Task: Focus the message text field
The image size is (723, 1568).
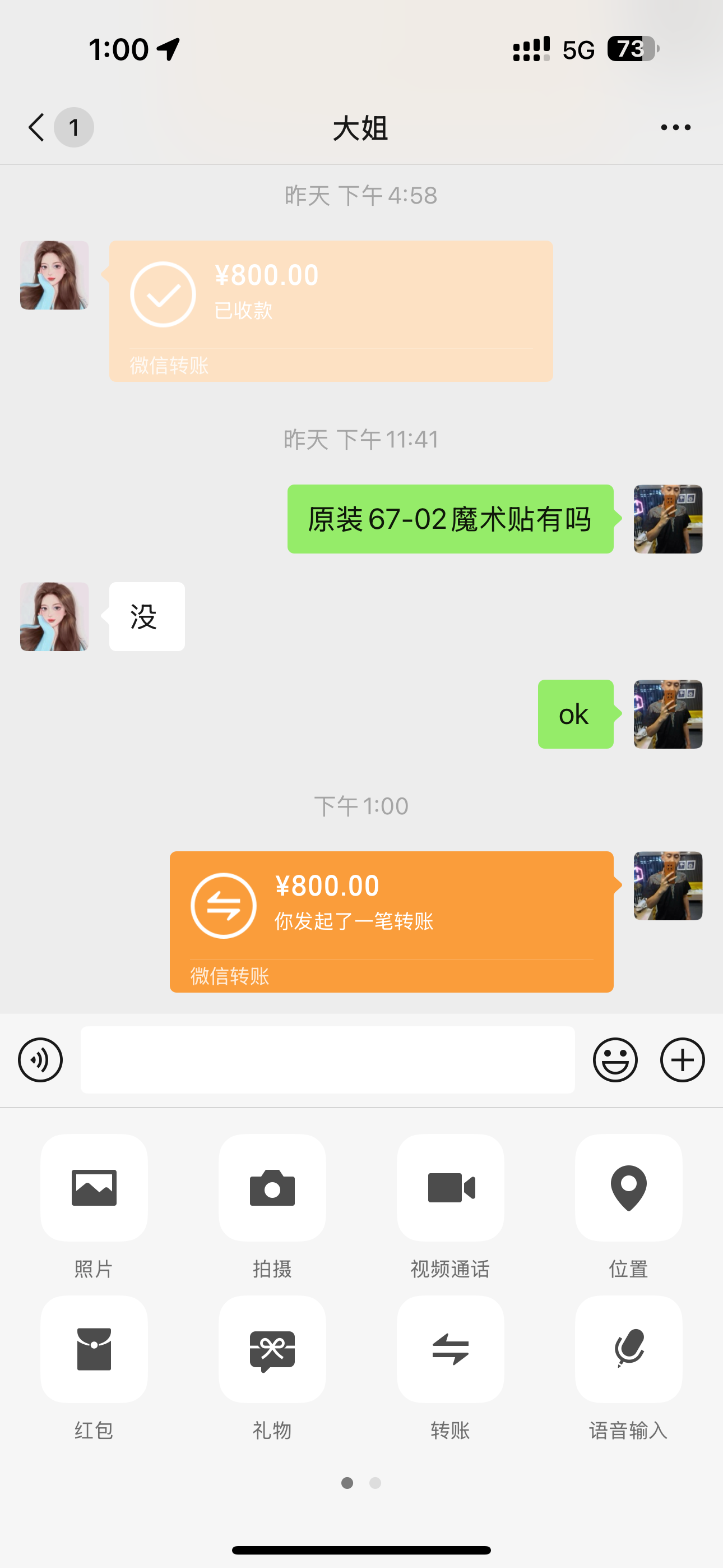Action: pyautogui.click(x=327, y=1060)
